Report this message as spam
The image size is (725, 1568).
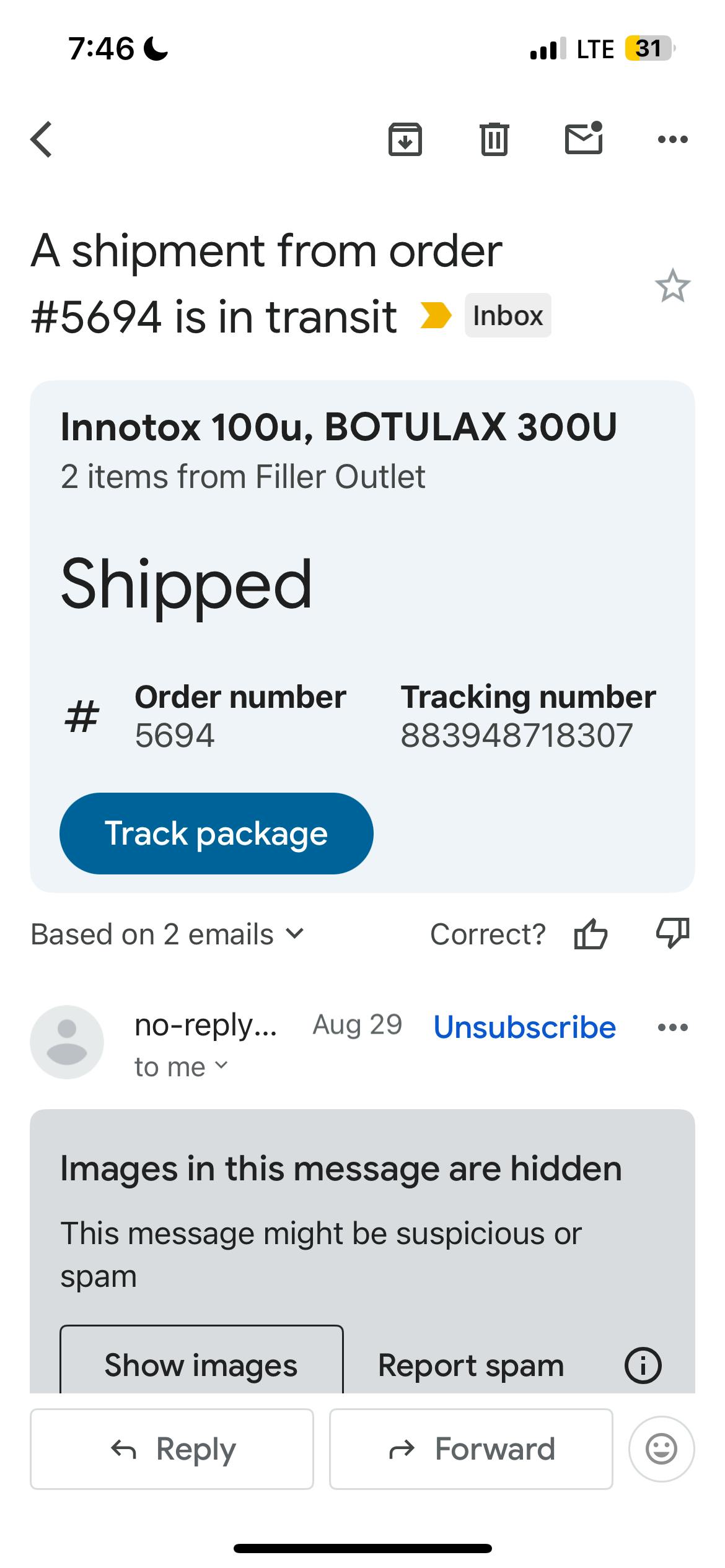(471, 1365)
